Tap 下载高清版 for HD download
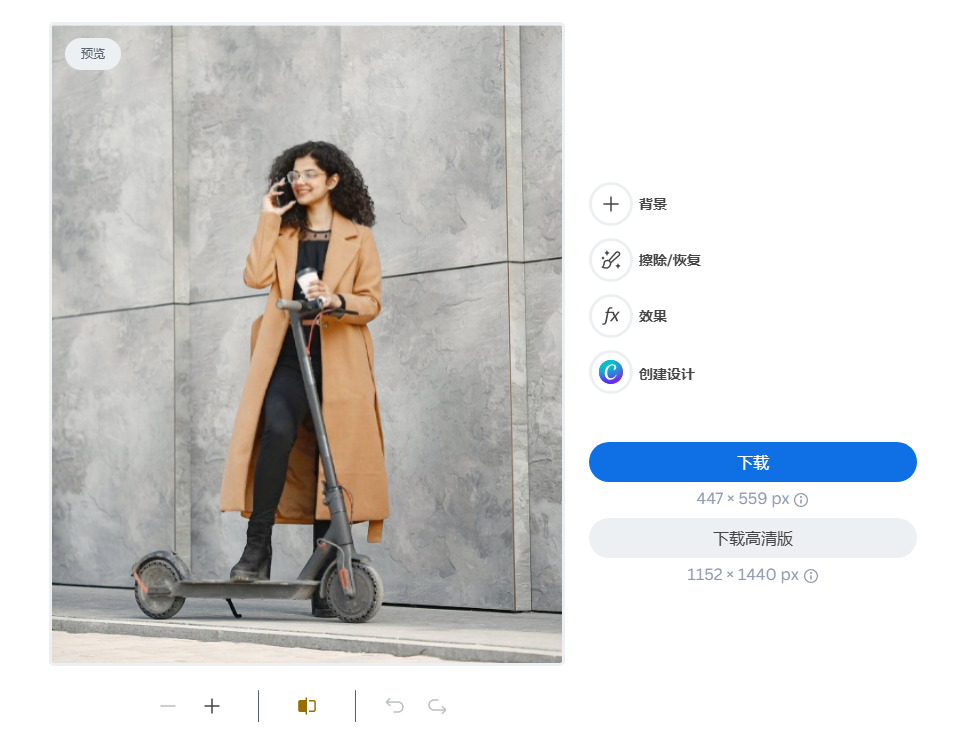Viewport: 963px width, 747px height. (x=752, y=539)
